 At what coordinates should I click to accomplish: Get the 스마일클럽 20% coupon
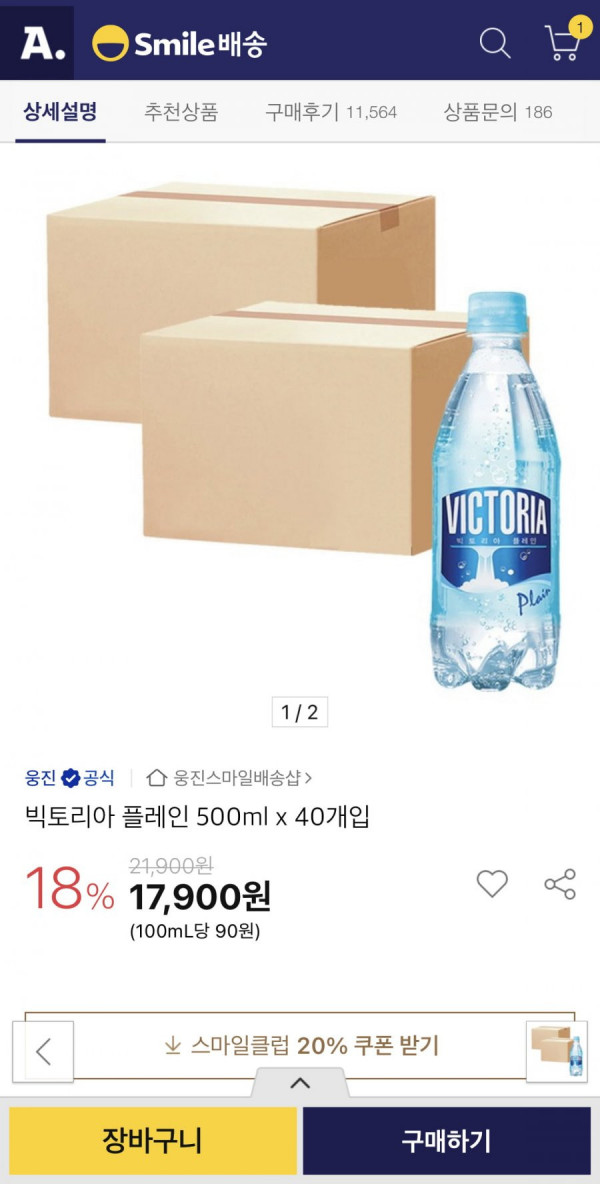click(x=300, y=1046)
